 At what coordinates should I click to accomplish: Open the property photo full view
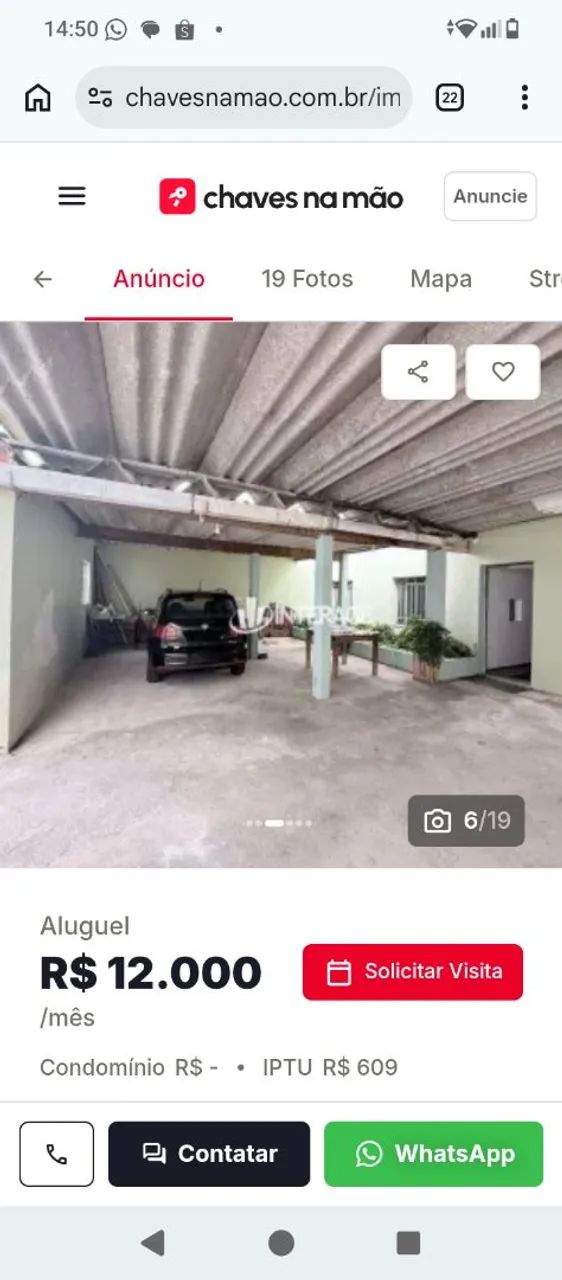pyautogui.click(x=281, y=595)
